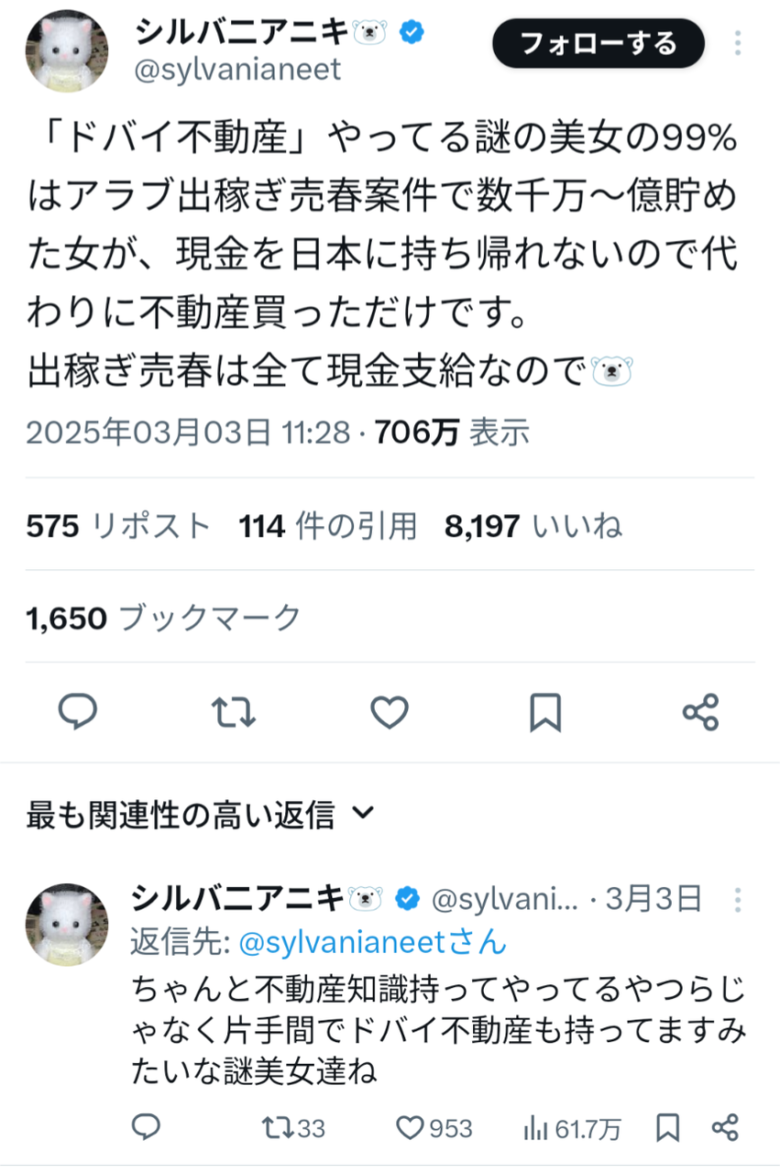
Task: Open the main post's overflow menu
Action: [738, 44]
